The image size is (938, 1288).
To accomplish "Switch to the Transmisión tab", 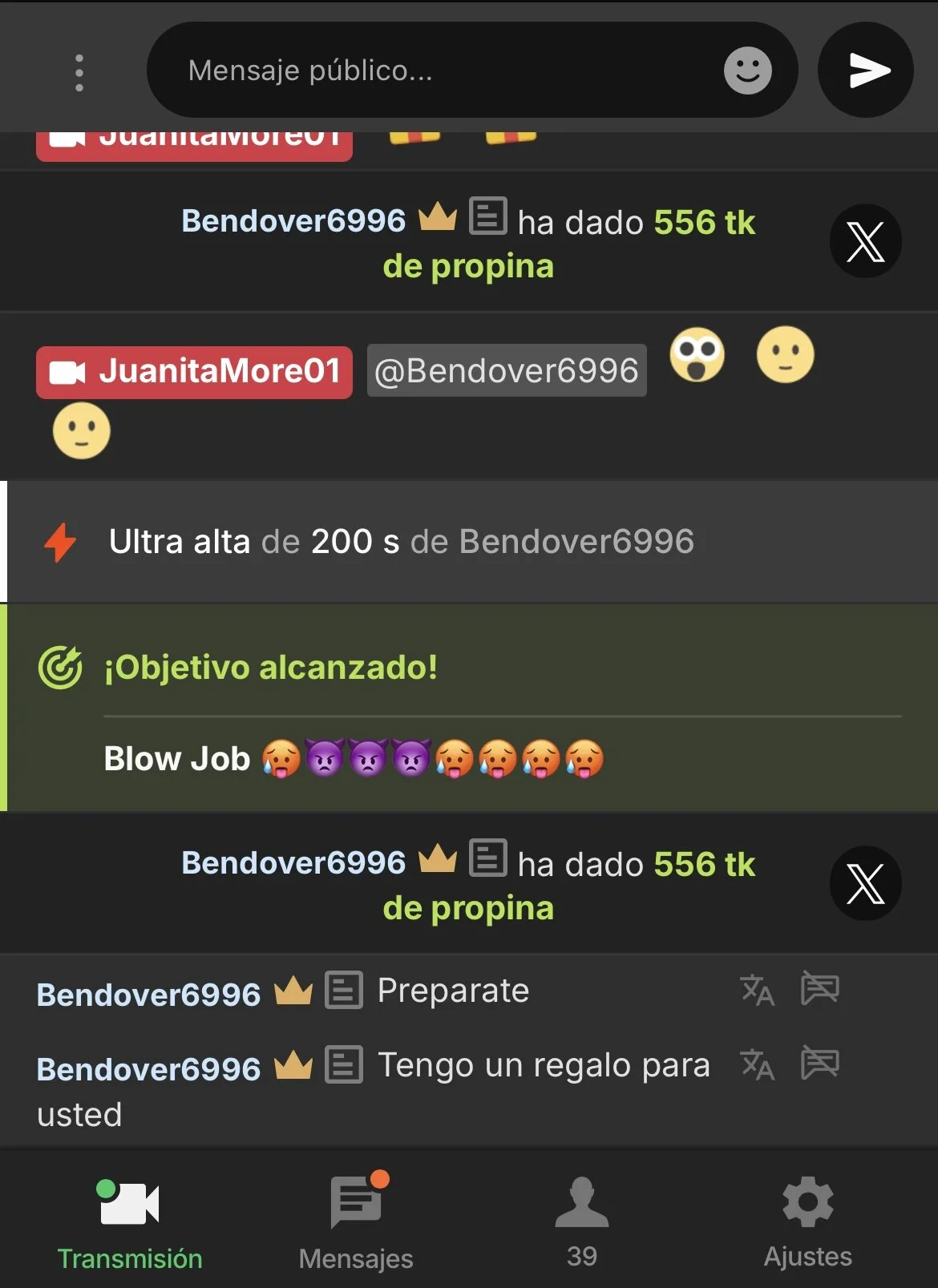I will 130,1224.
